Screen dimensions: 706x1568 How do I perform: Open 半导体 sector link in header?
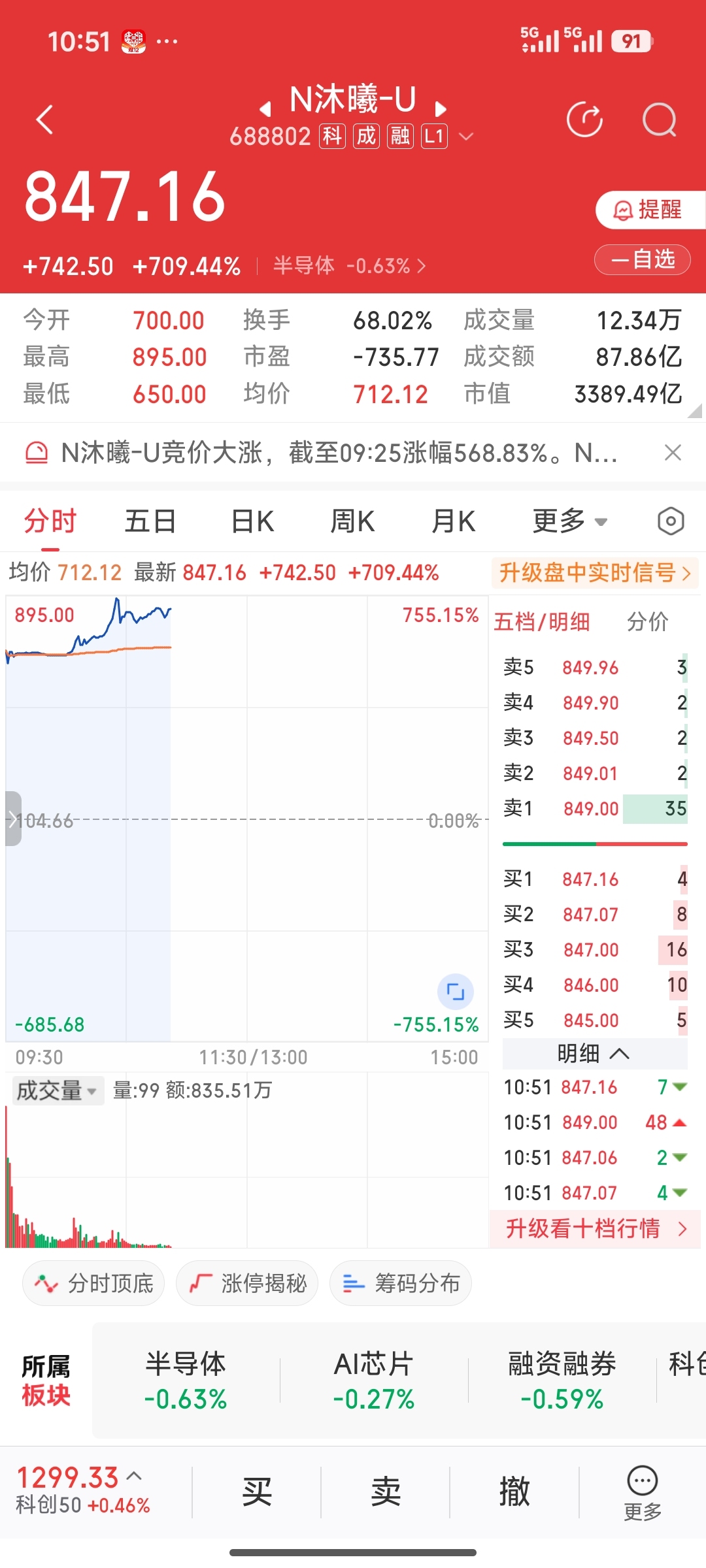coord(350,266)
